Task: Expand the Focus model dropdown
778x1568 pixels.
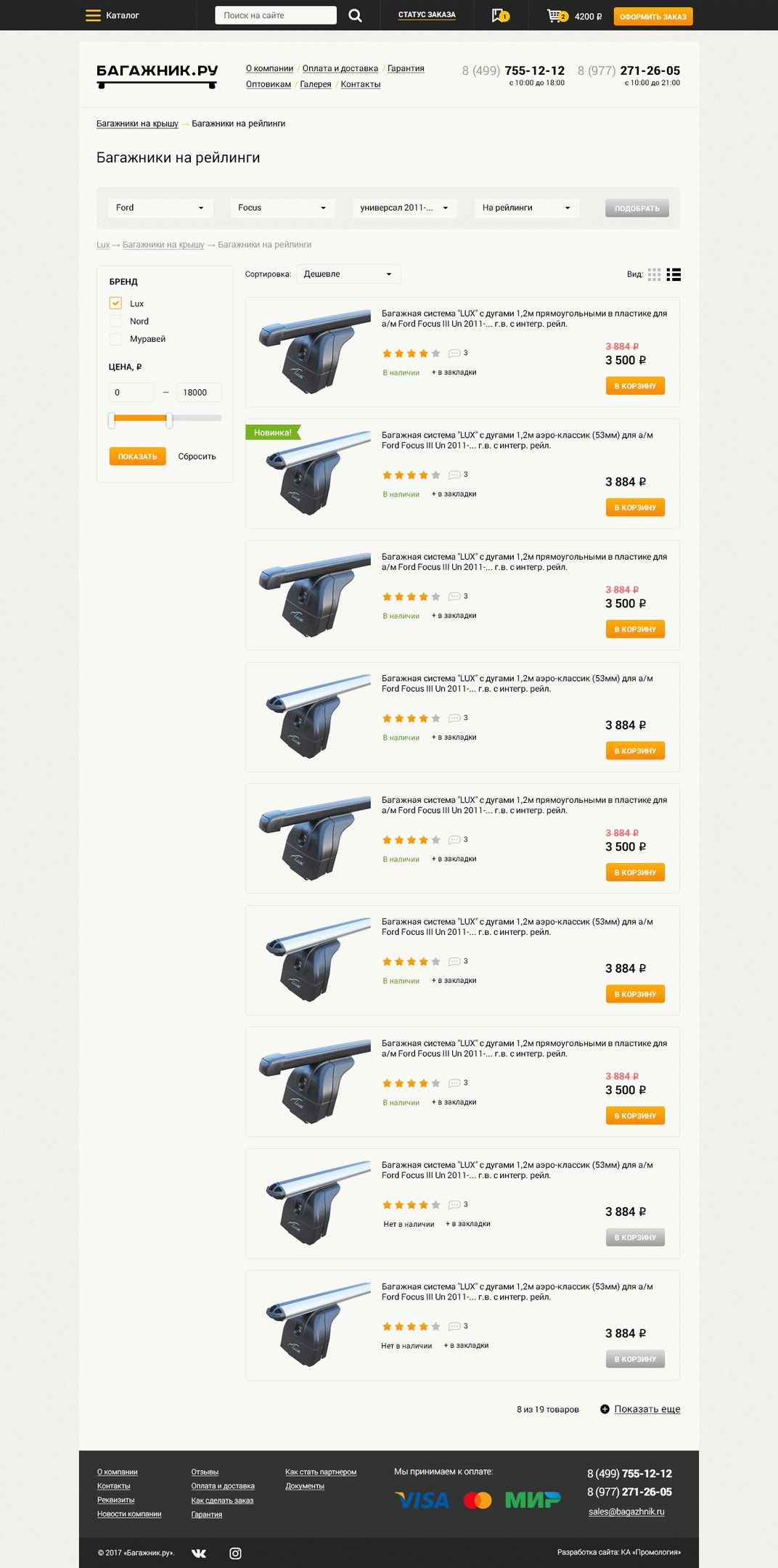Action: click(x=282, y=208)
